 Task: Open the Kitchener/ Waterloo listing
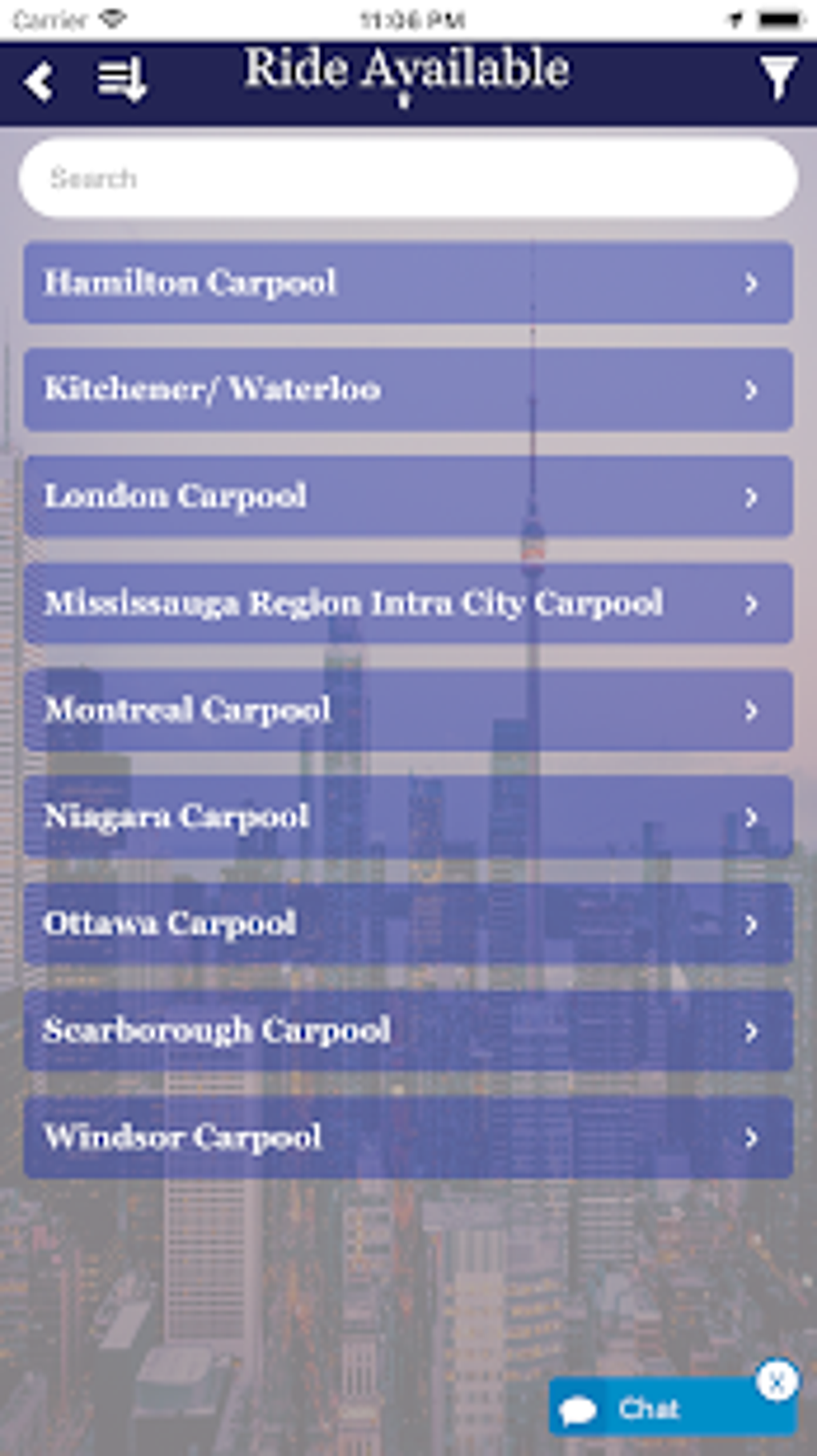[320, 390]
